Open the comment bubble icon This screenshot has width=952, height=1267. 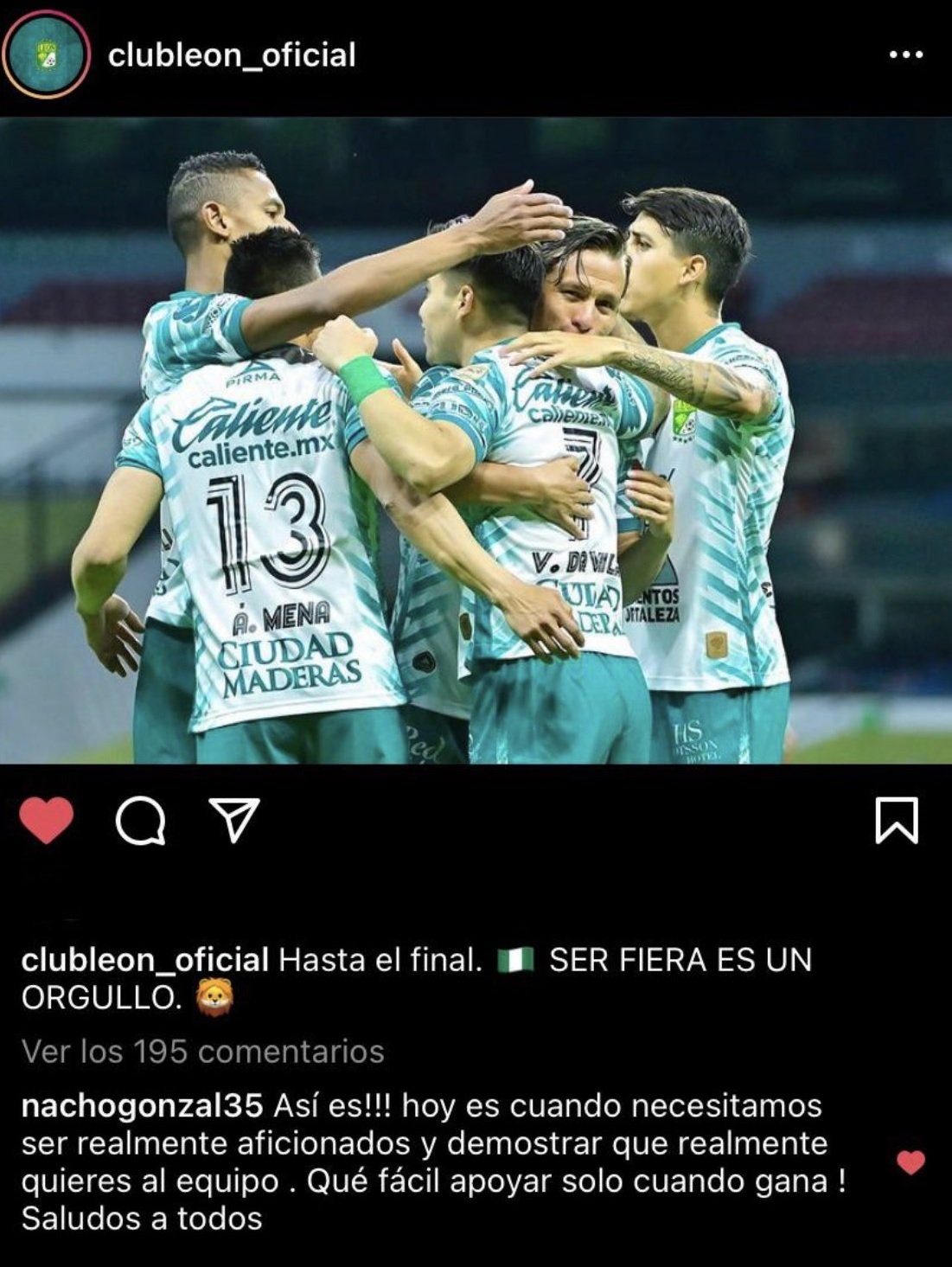click(141, 820)
